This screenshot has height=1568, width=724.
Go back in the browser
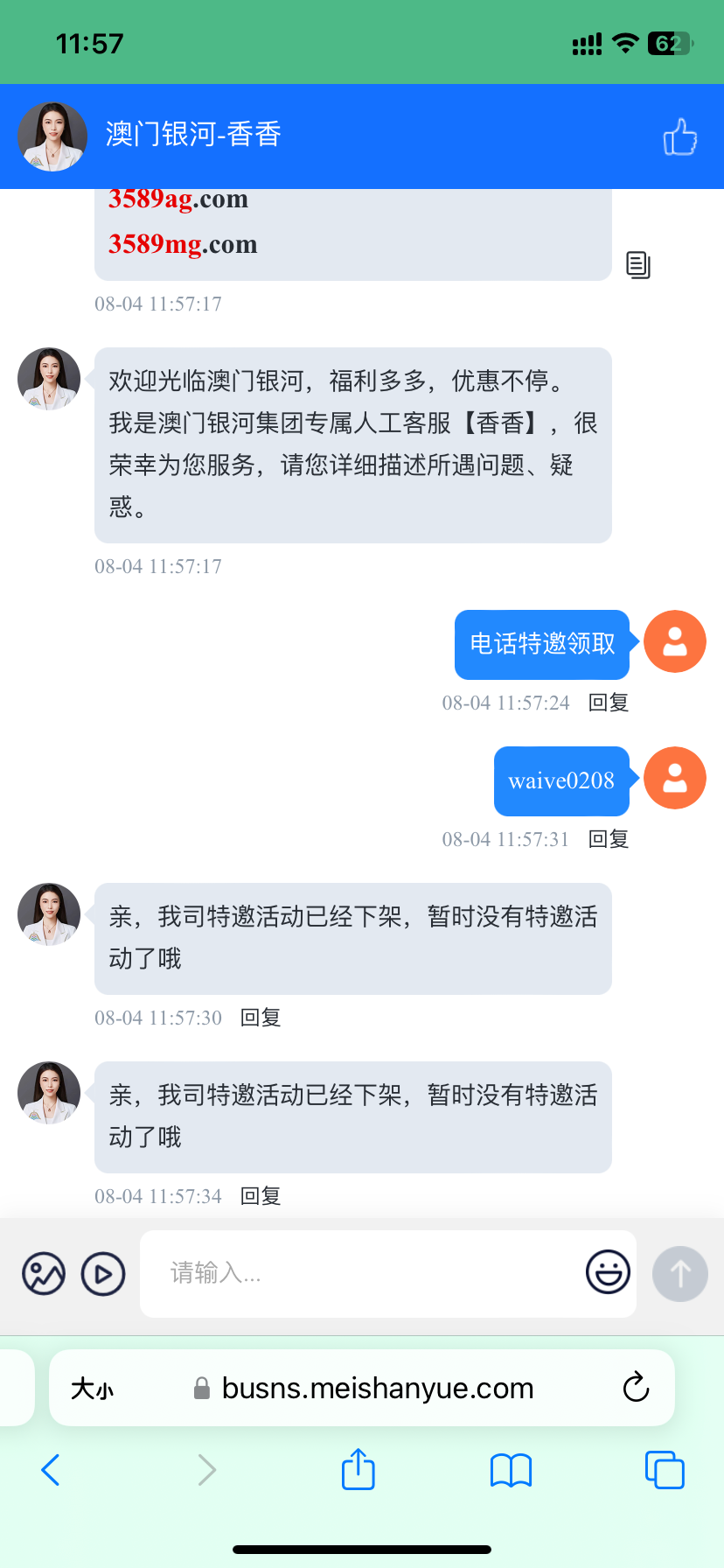click(51, 1470)
